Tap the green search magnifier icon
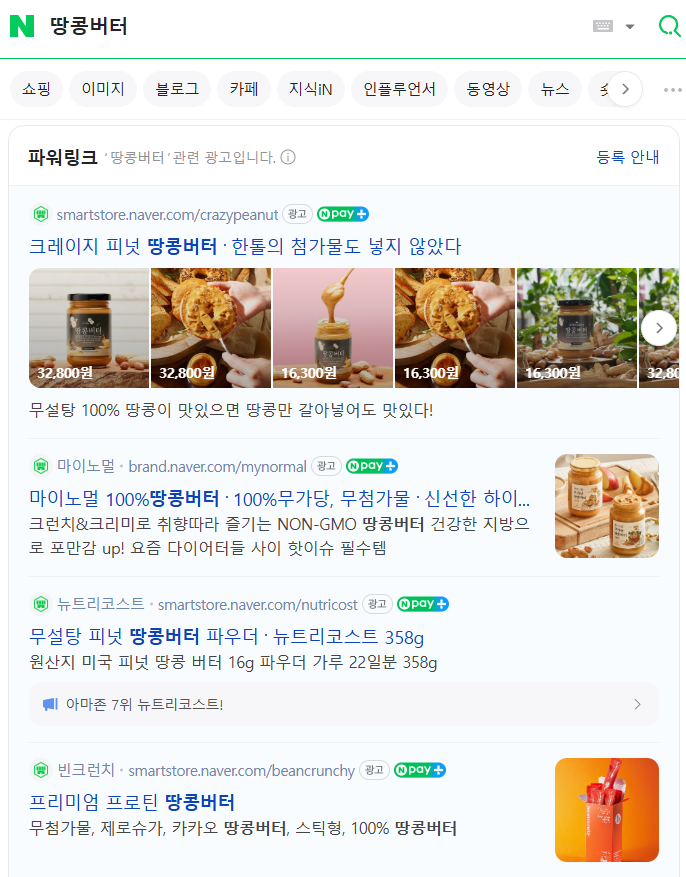The width and height of the screenshot is (686, 877). 668,27
